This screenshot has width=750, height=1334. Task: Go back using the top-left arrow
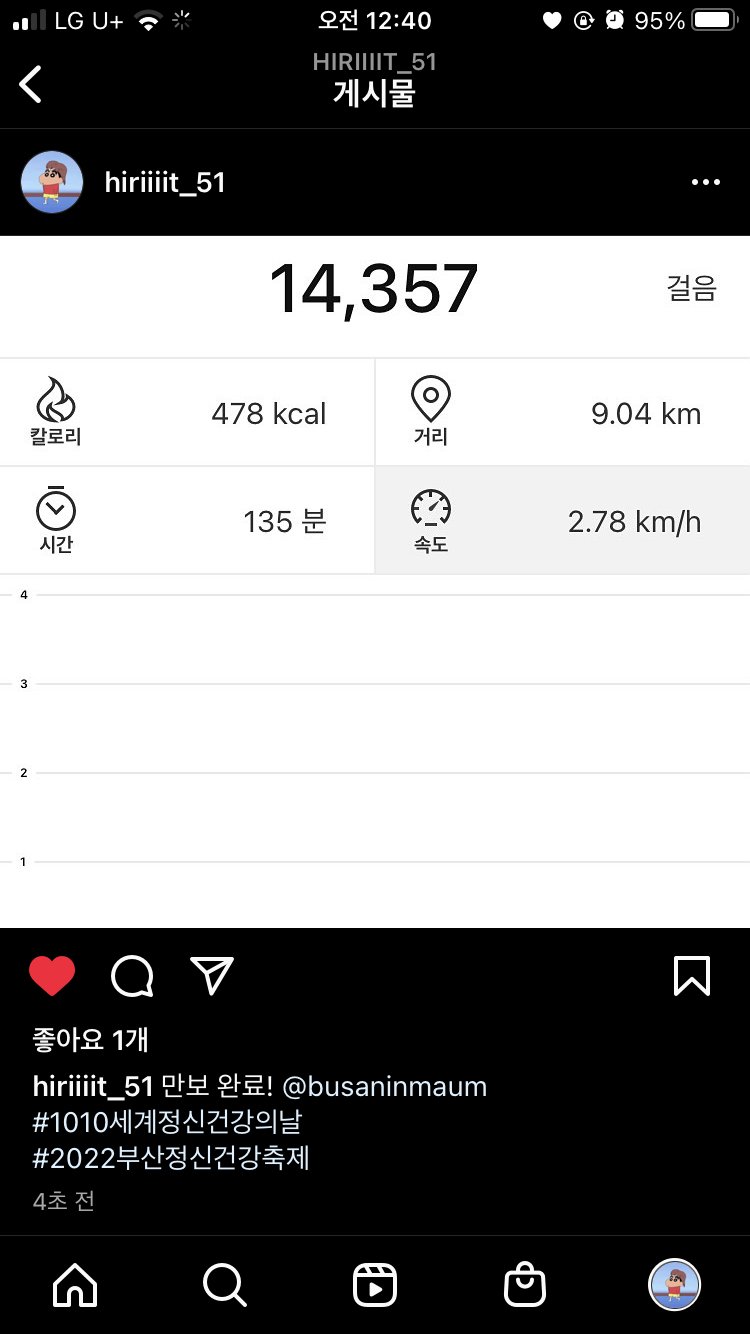(31, 84)
